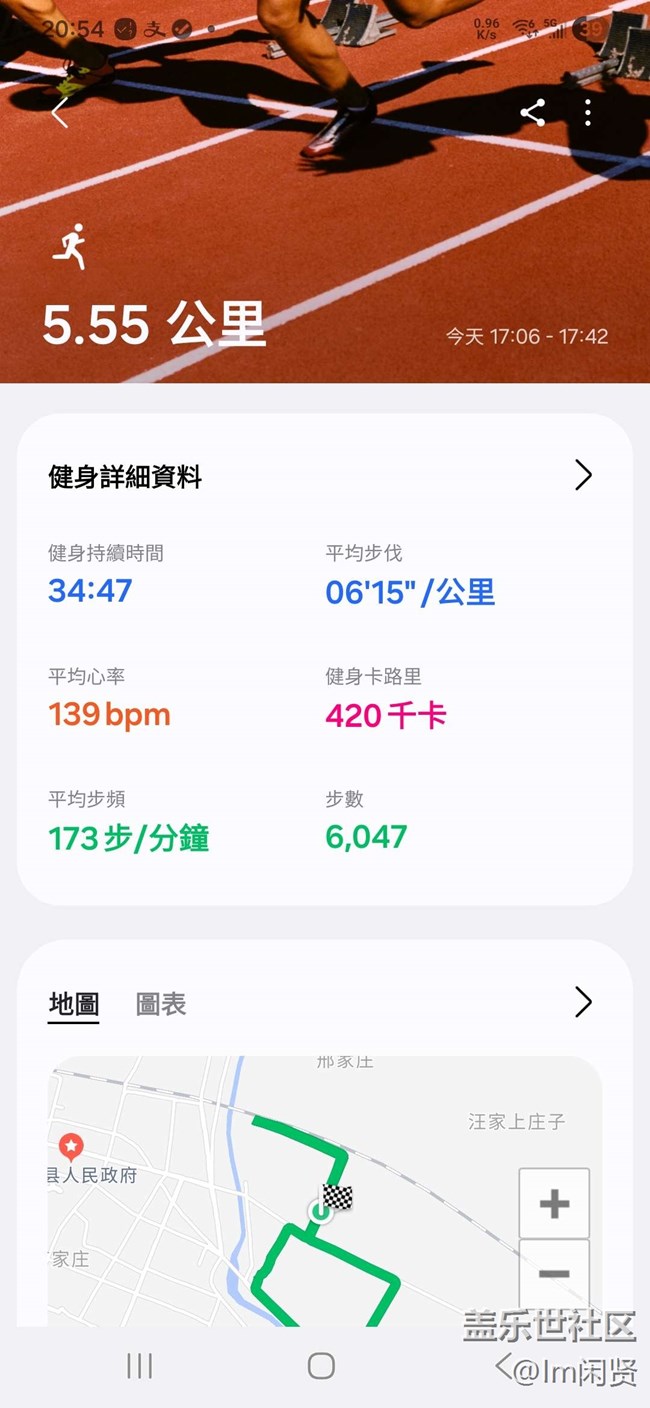Screen dimensions: 650x1408
Task: Share this running workout
Action: [533, 113]
